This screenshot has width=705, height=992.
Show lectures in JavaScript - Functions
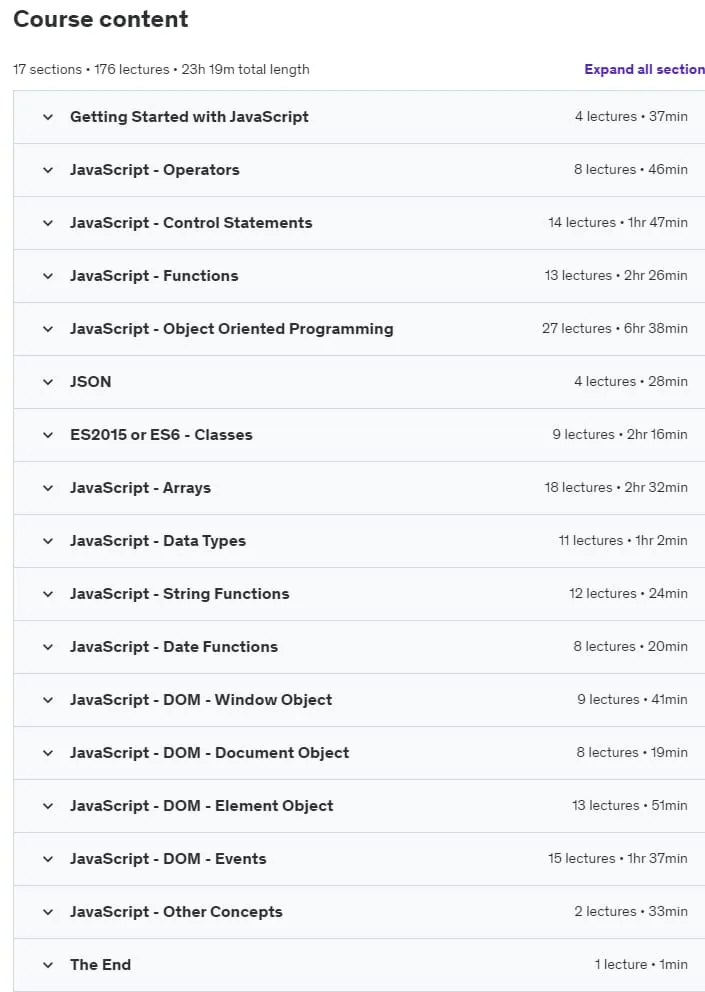tap(359, 276)
